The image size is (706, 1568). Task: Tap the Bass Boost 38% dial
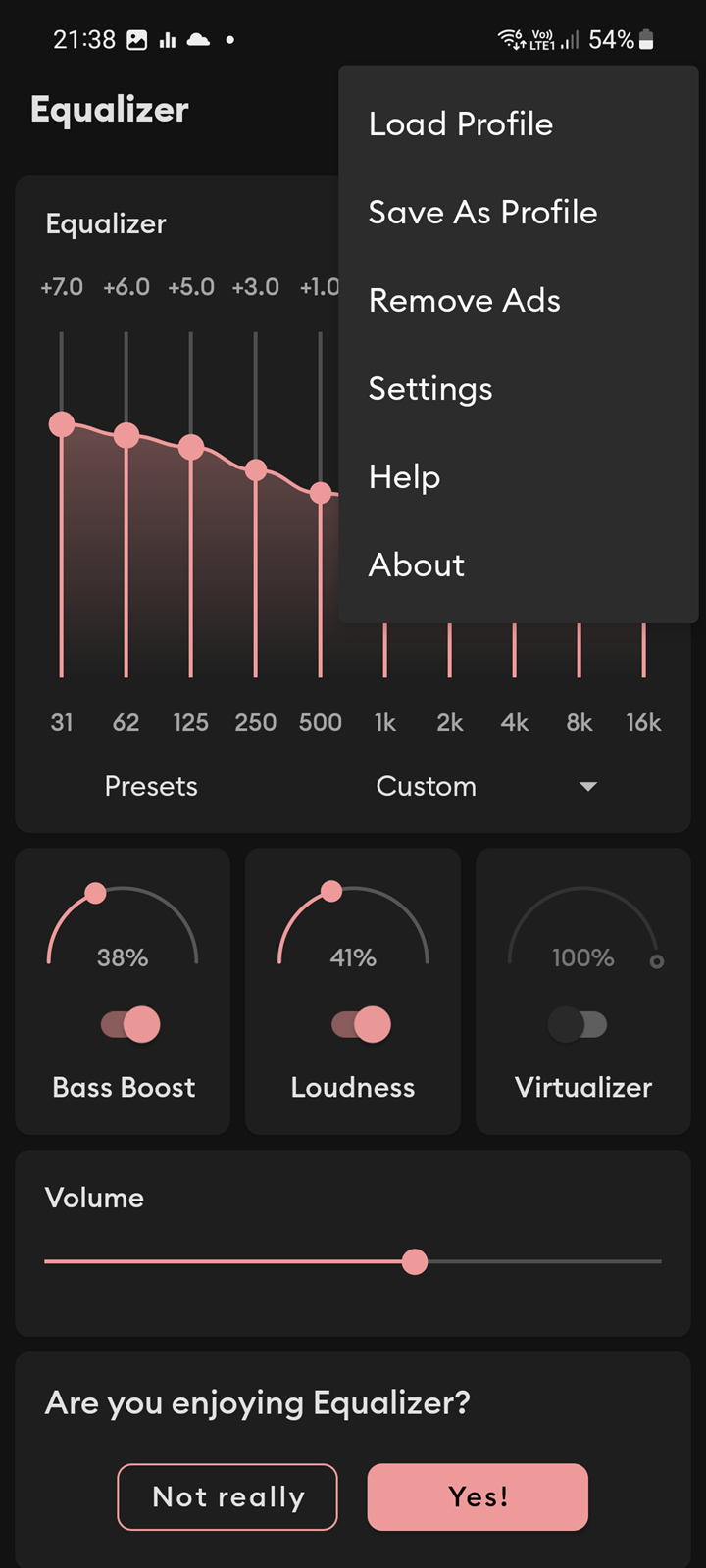pos(123,931)
